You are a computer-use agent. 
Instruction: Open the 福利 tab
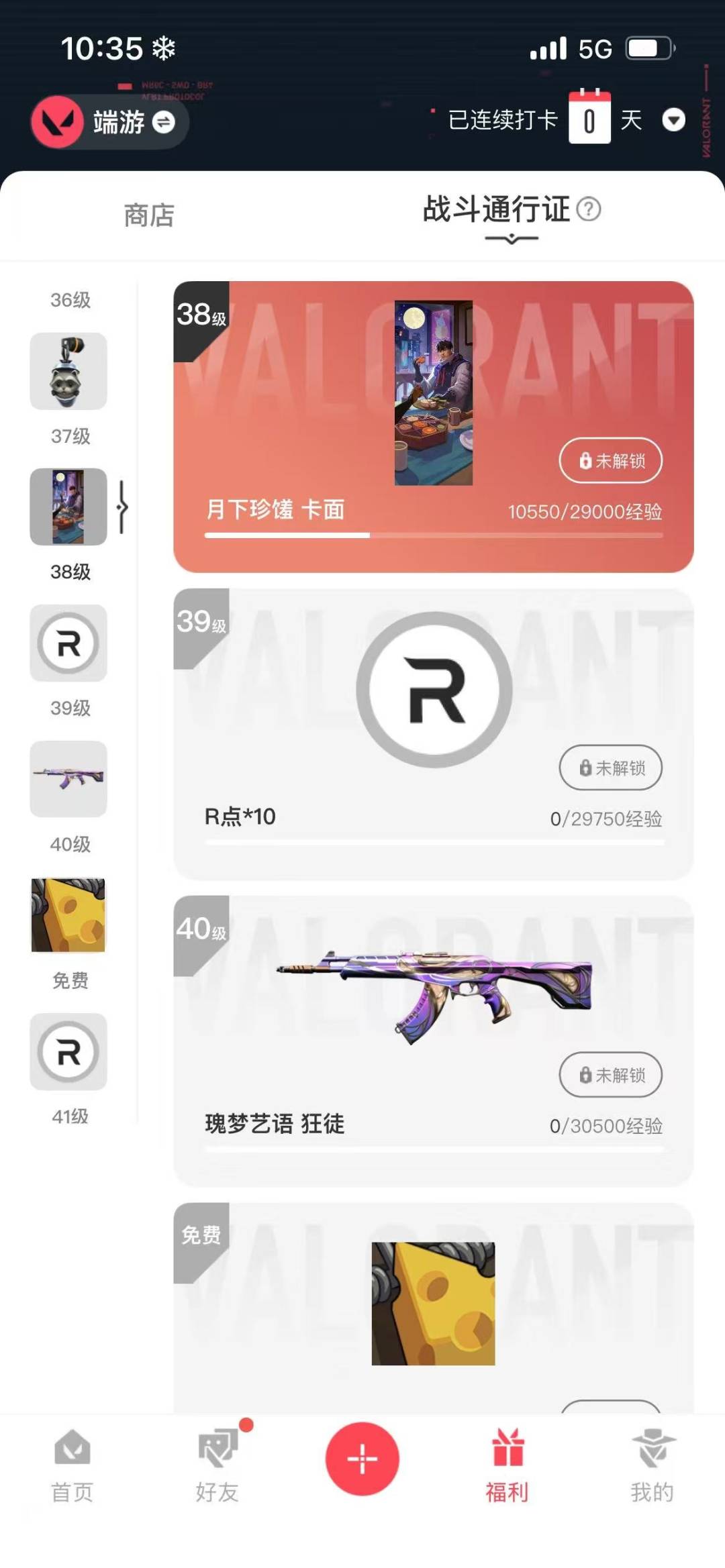click(x=507, y=1466)
